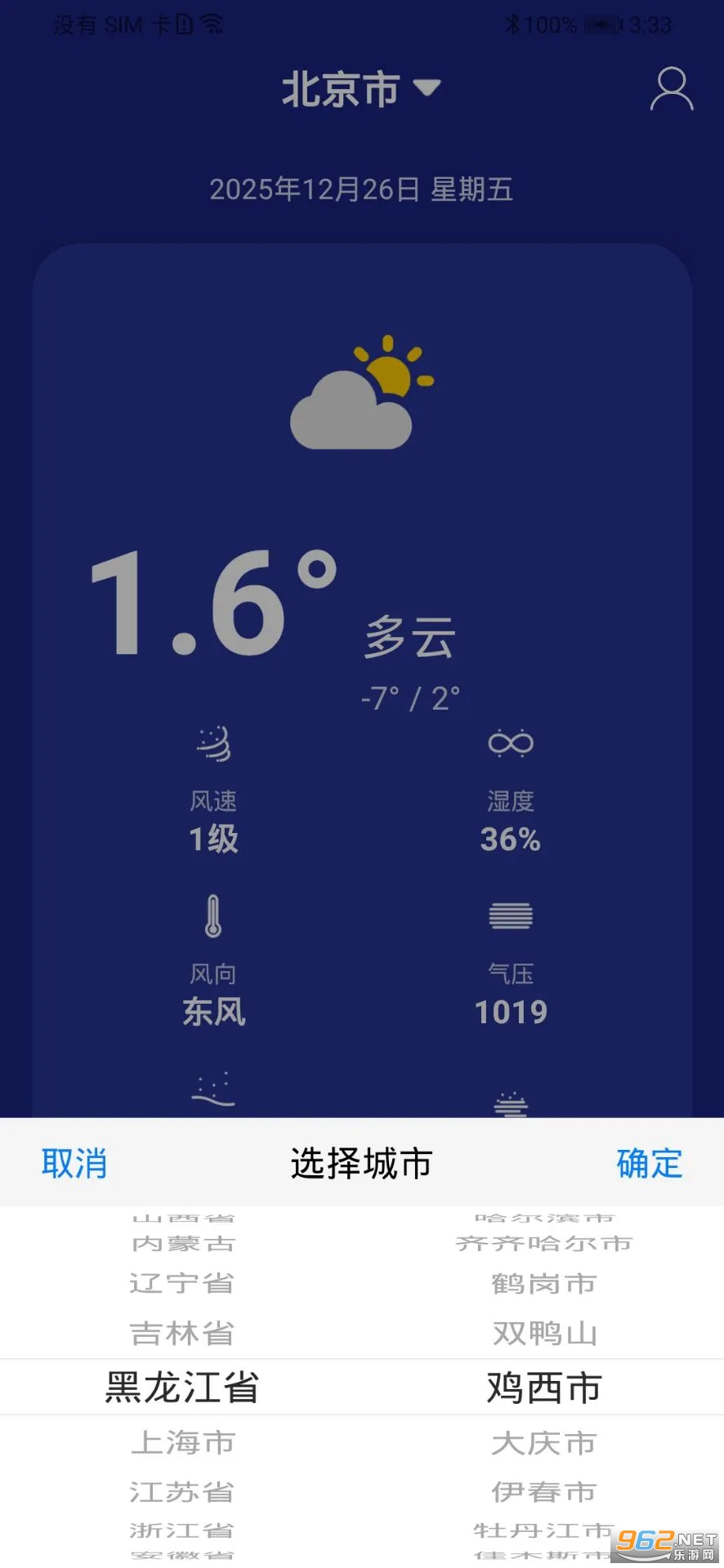Click the humidity (湿度) icon
This screenshot has width=724, height=1568.
pos(510,743)
